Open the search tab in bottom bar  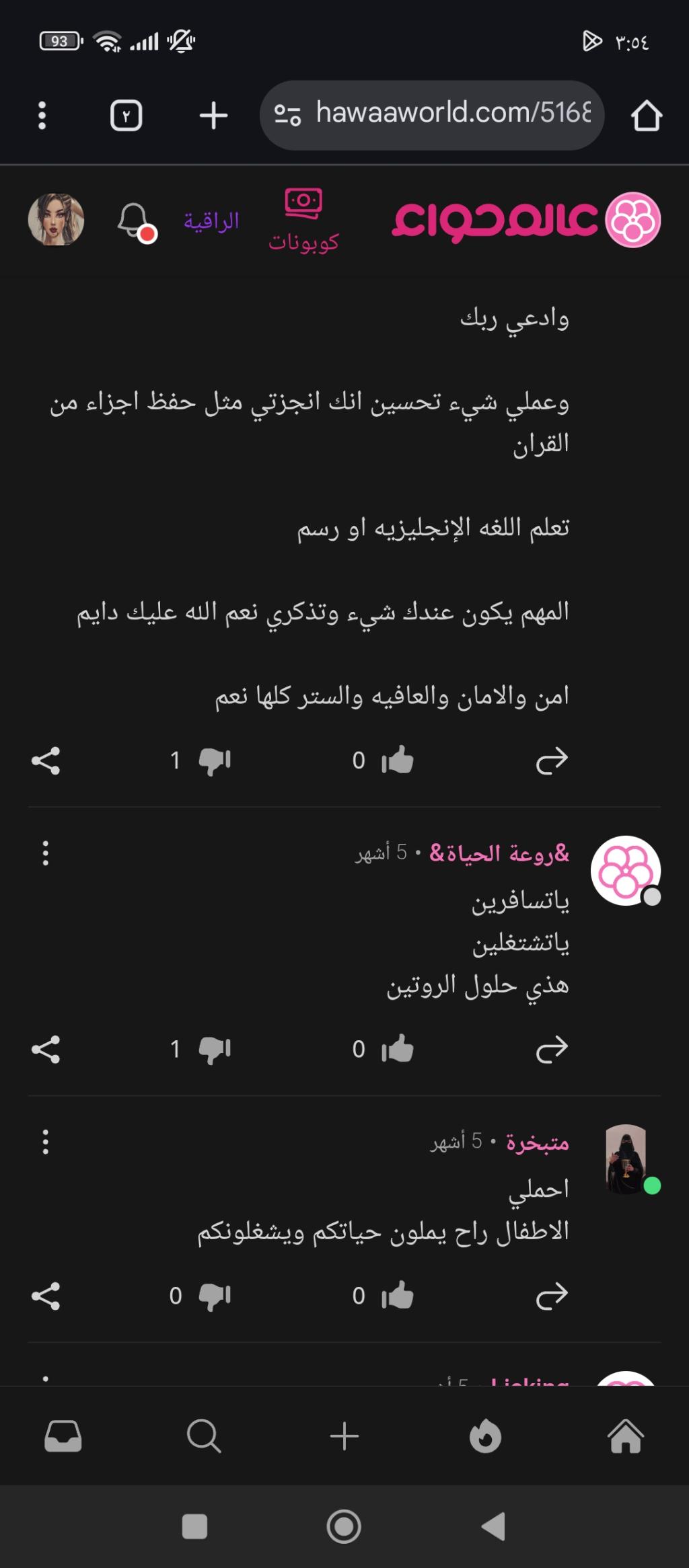[203, 1437]
